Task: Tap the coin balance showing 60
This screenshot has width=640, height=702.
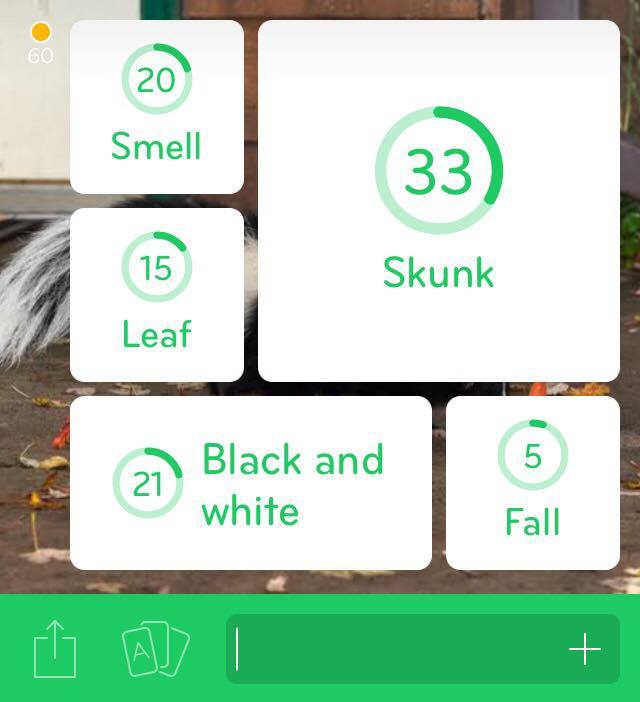Action: pos(41,44)
